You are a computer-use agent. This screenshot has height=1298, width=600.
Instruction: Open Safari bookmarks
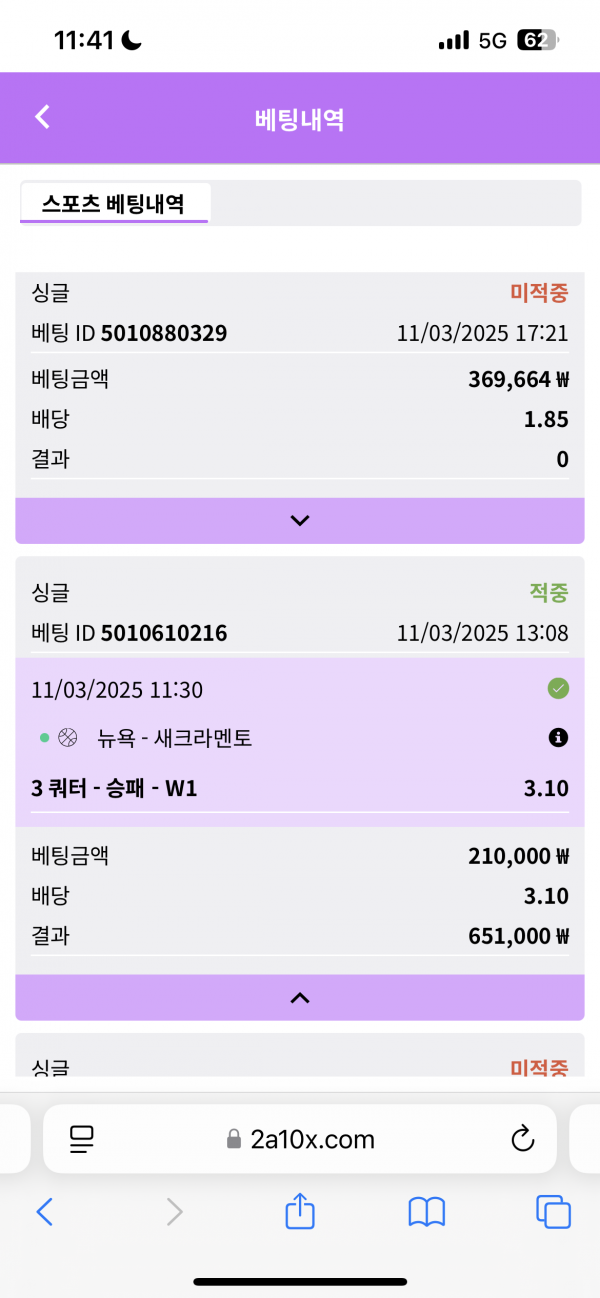[x=427, y=1212]
